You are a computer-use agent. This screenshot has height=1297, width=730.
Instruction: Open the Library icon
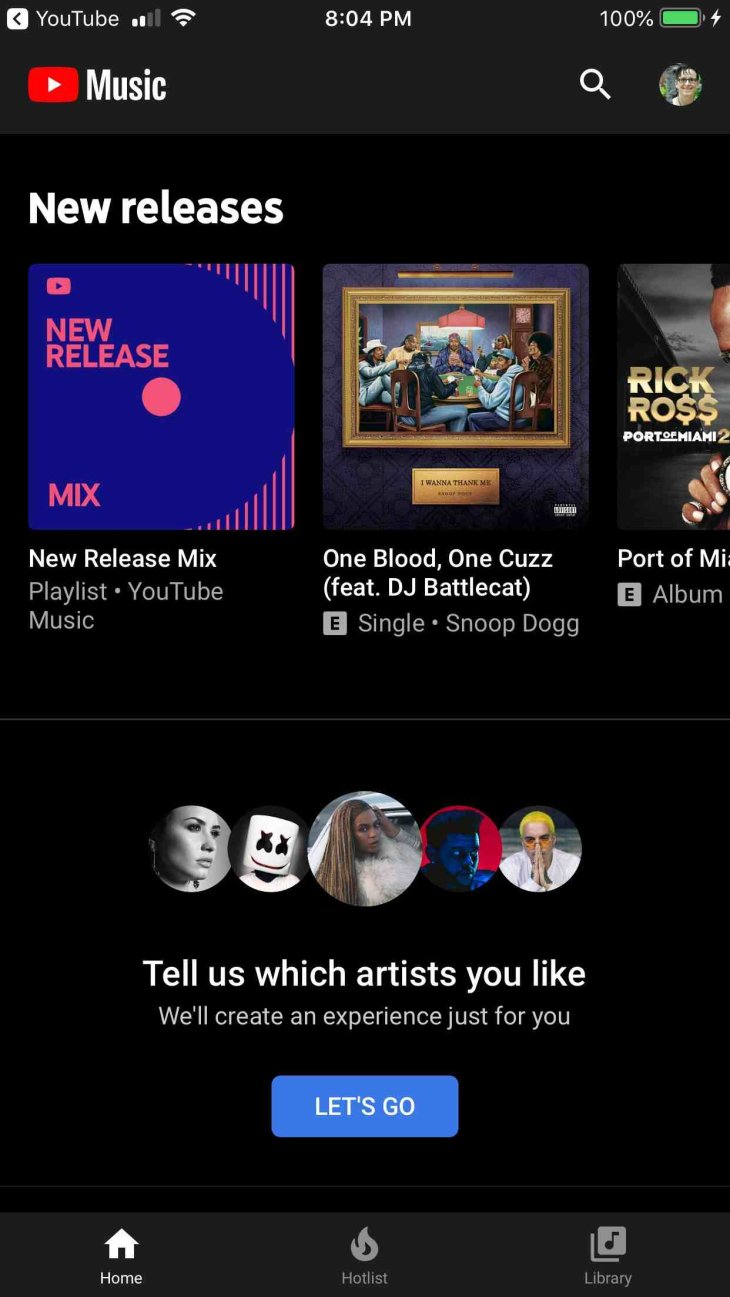pos(607,1244)
